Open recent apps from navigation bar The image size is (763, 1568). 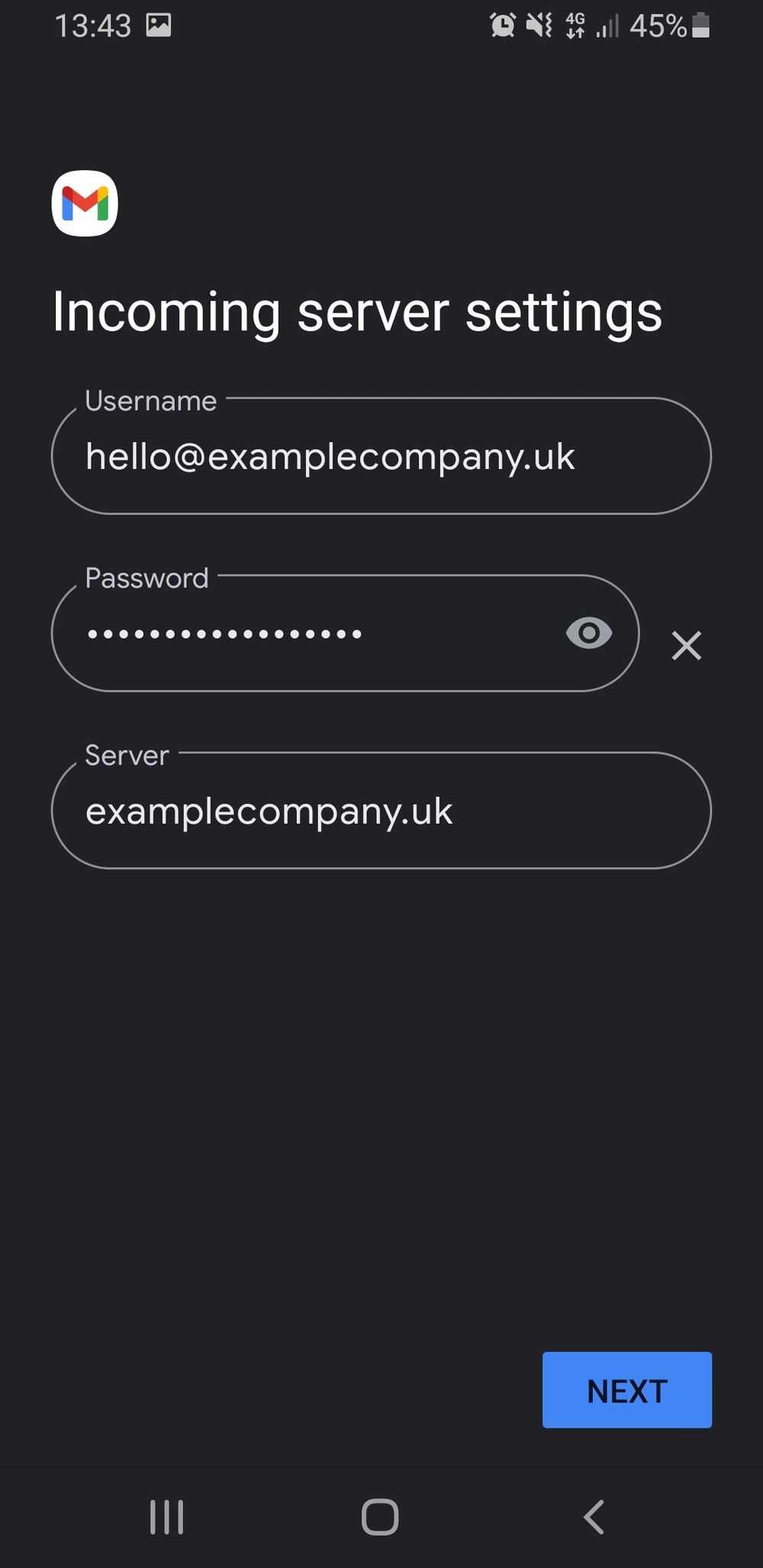166,1517
